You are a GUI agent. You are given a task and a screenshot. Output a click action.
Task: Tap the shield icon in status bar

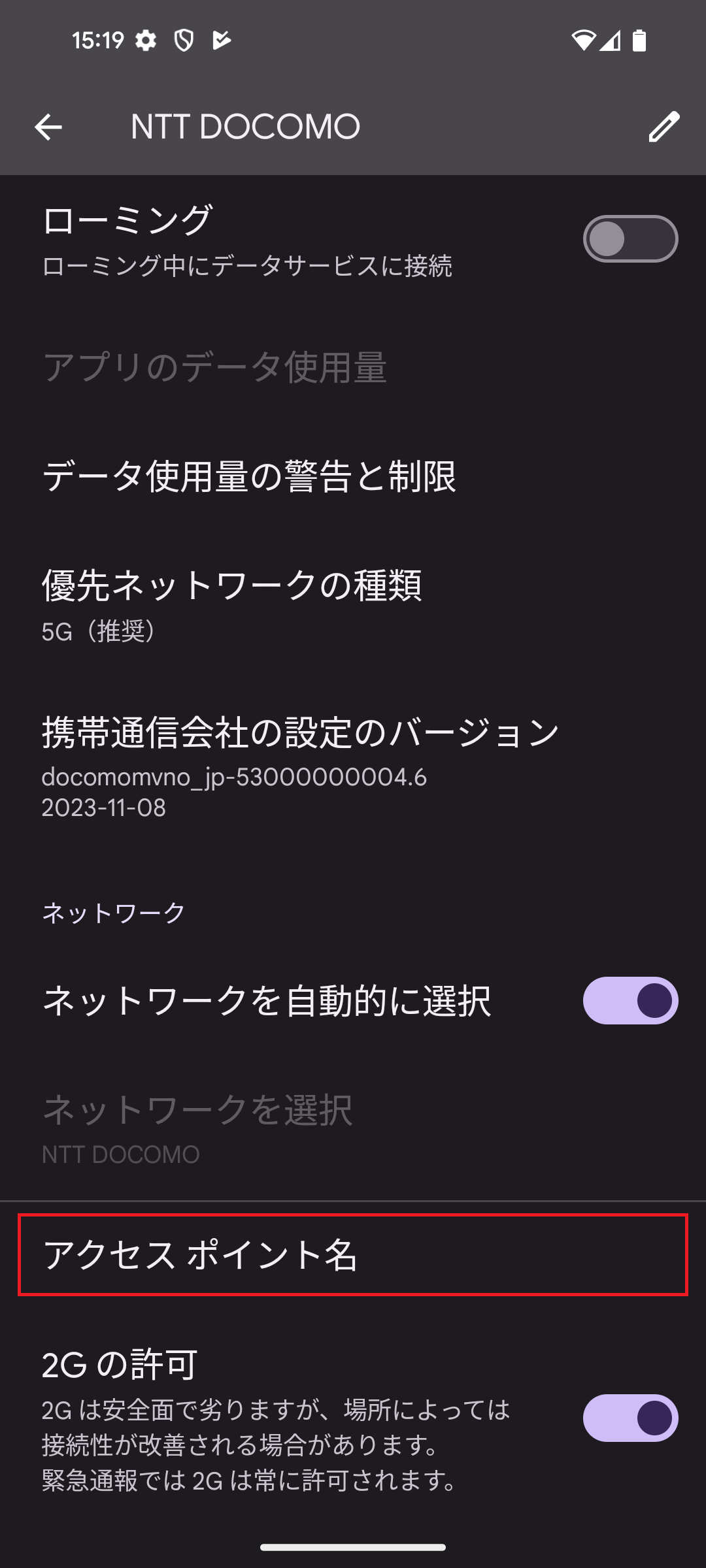click(x=184, y=39)
